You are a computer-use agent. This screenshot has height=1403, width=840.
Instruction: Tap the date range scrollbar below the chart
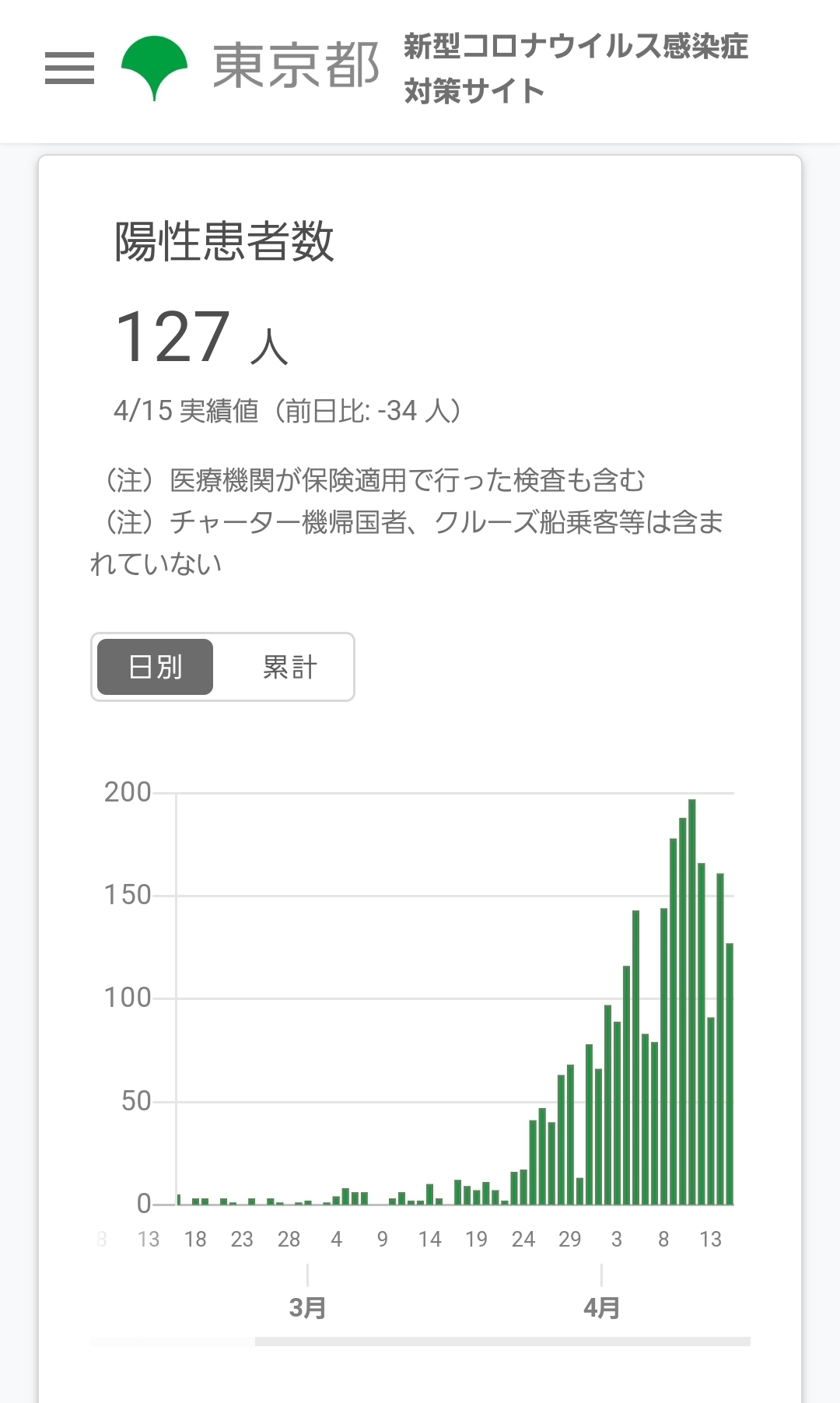(x=502, y=1341)
